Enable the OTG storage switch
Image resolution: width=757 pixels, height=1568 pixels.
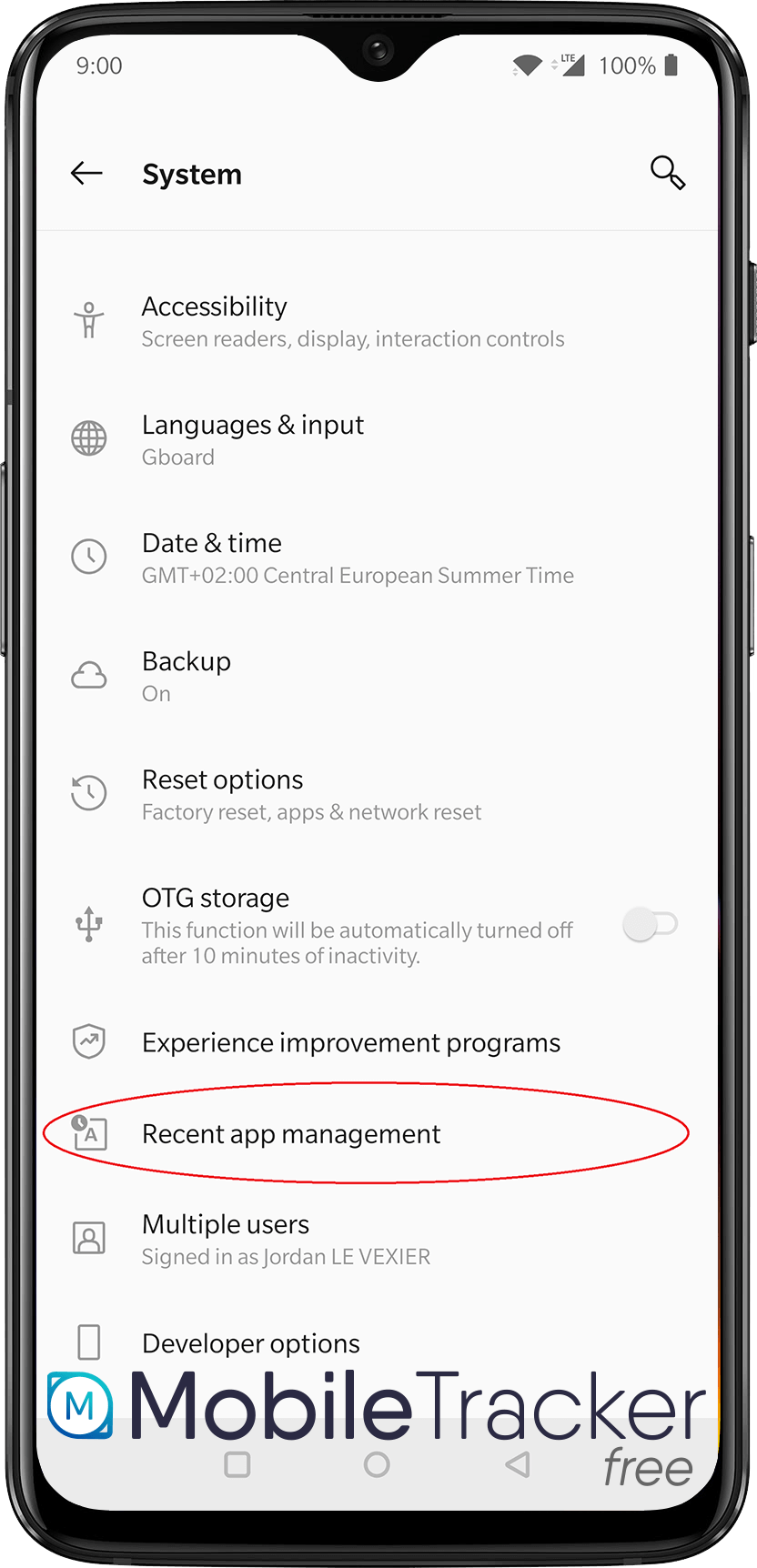(x=650, y=925)
